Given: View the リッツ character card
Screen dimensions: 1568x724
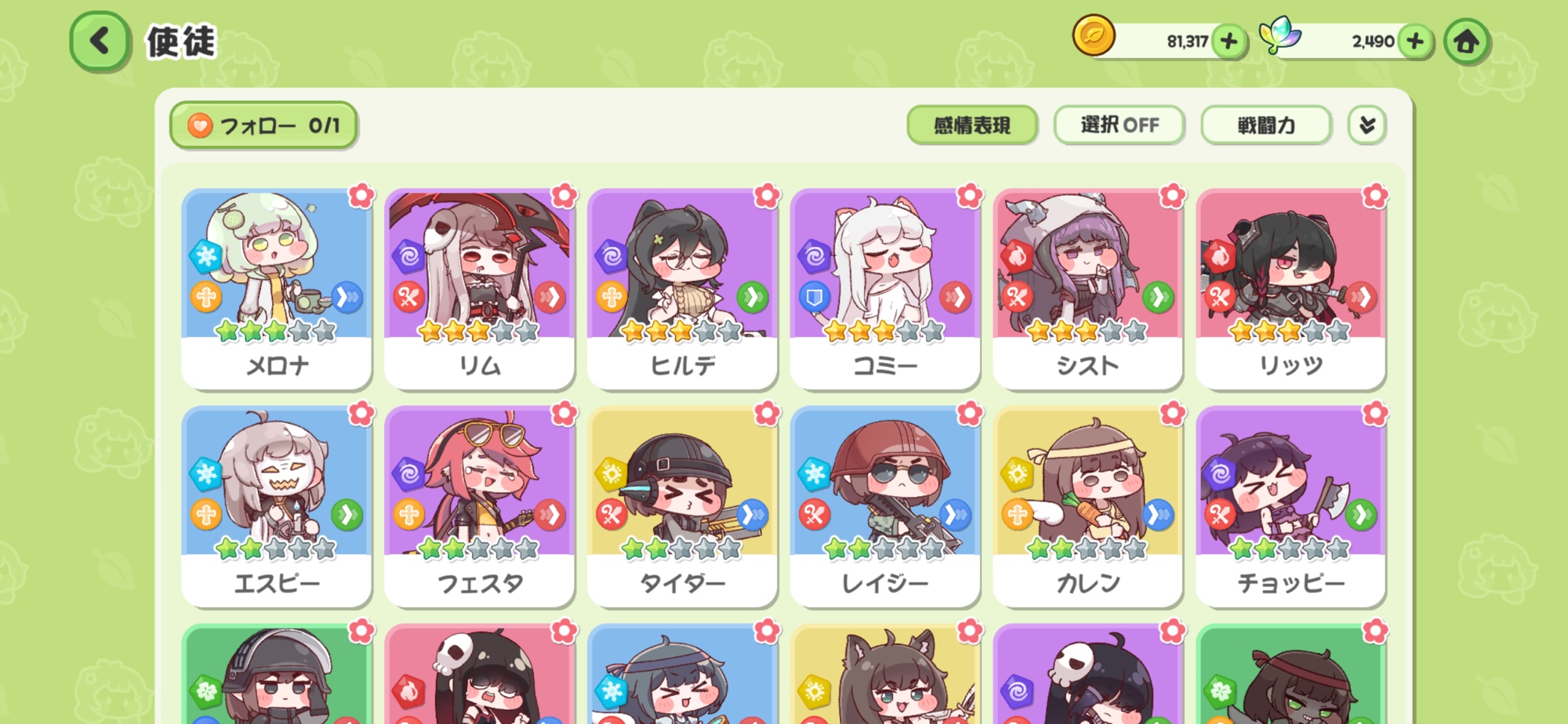Looking at the screenshot, I should [1290, 288].
